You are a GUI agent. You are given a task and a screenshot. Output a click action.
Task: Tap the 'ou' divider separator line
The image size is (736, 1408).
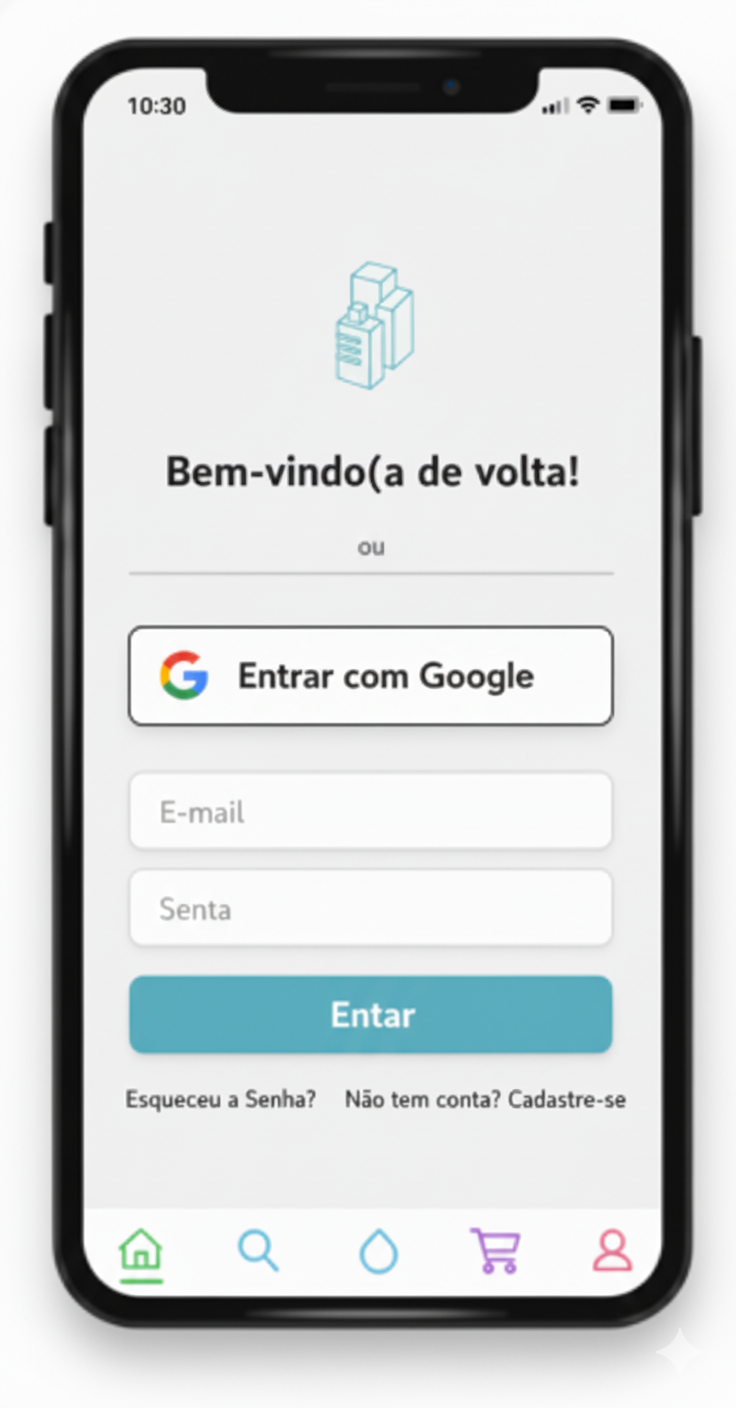pyautogui.click(x=371, y=546)
